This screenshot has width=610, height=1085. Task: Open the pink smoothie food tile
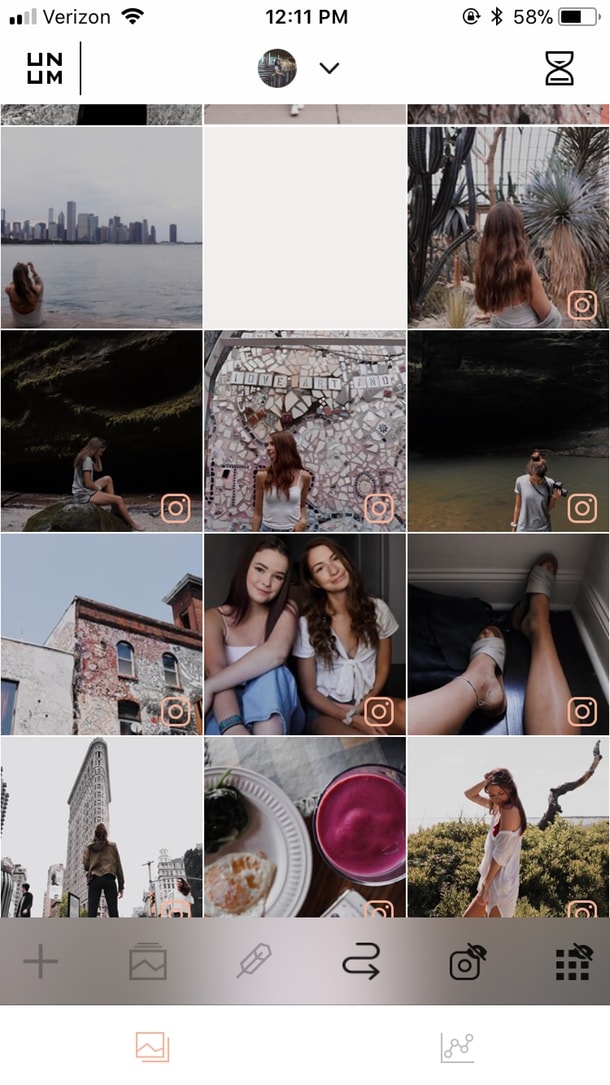pos(305,827)
